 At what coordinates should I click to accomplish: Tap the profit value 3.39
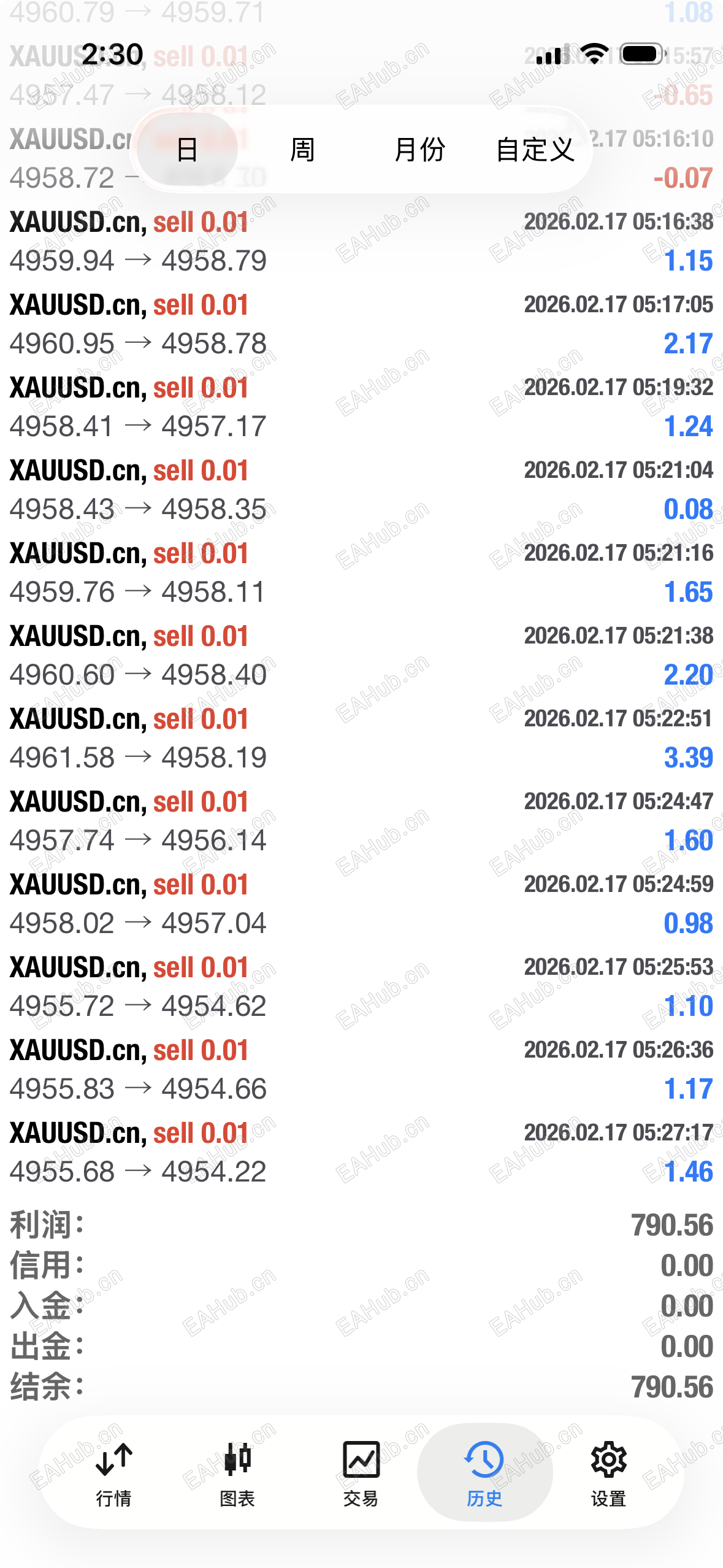[689, 758]
